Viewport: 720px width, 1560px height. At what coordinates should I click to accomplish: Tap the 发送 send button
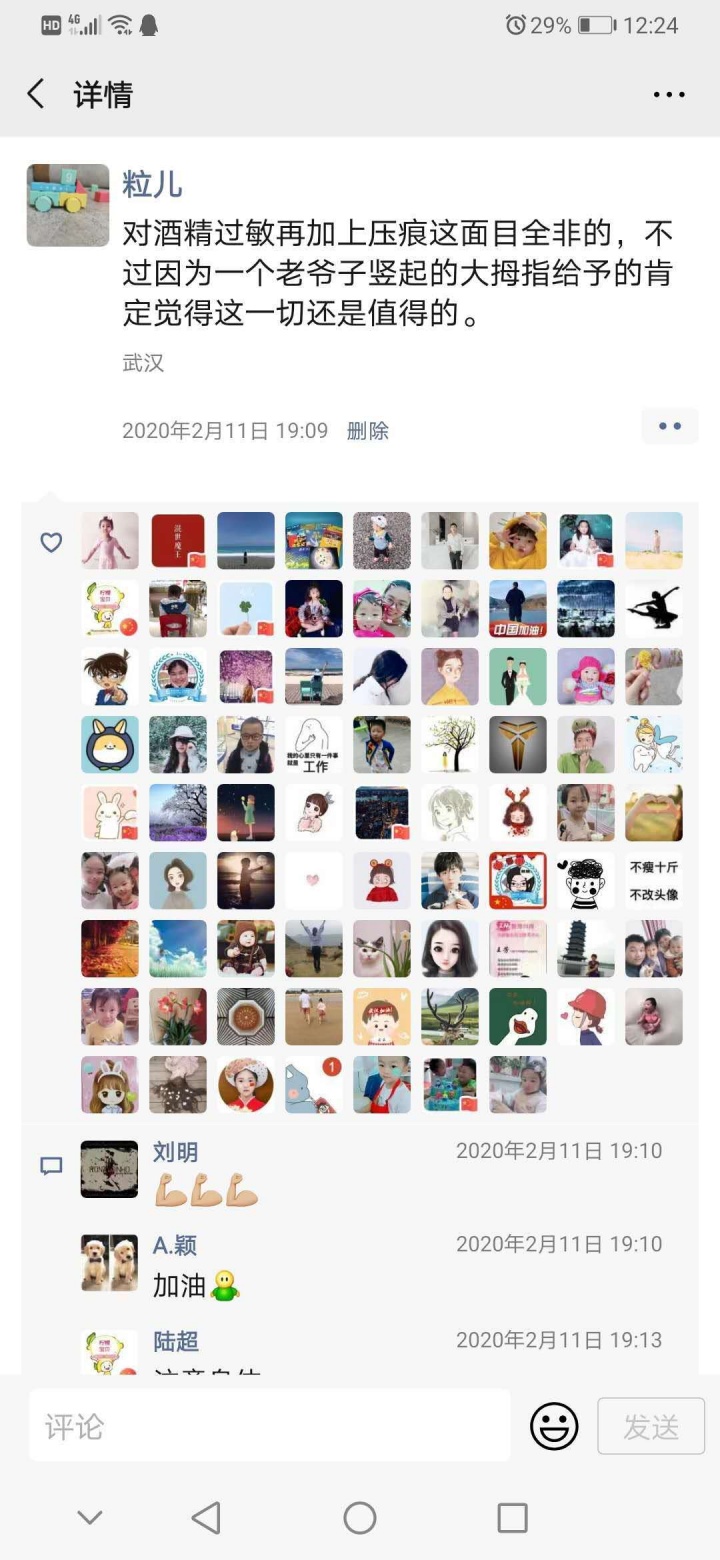point(651,1426)
